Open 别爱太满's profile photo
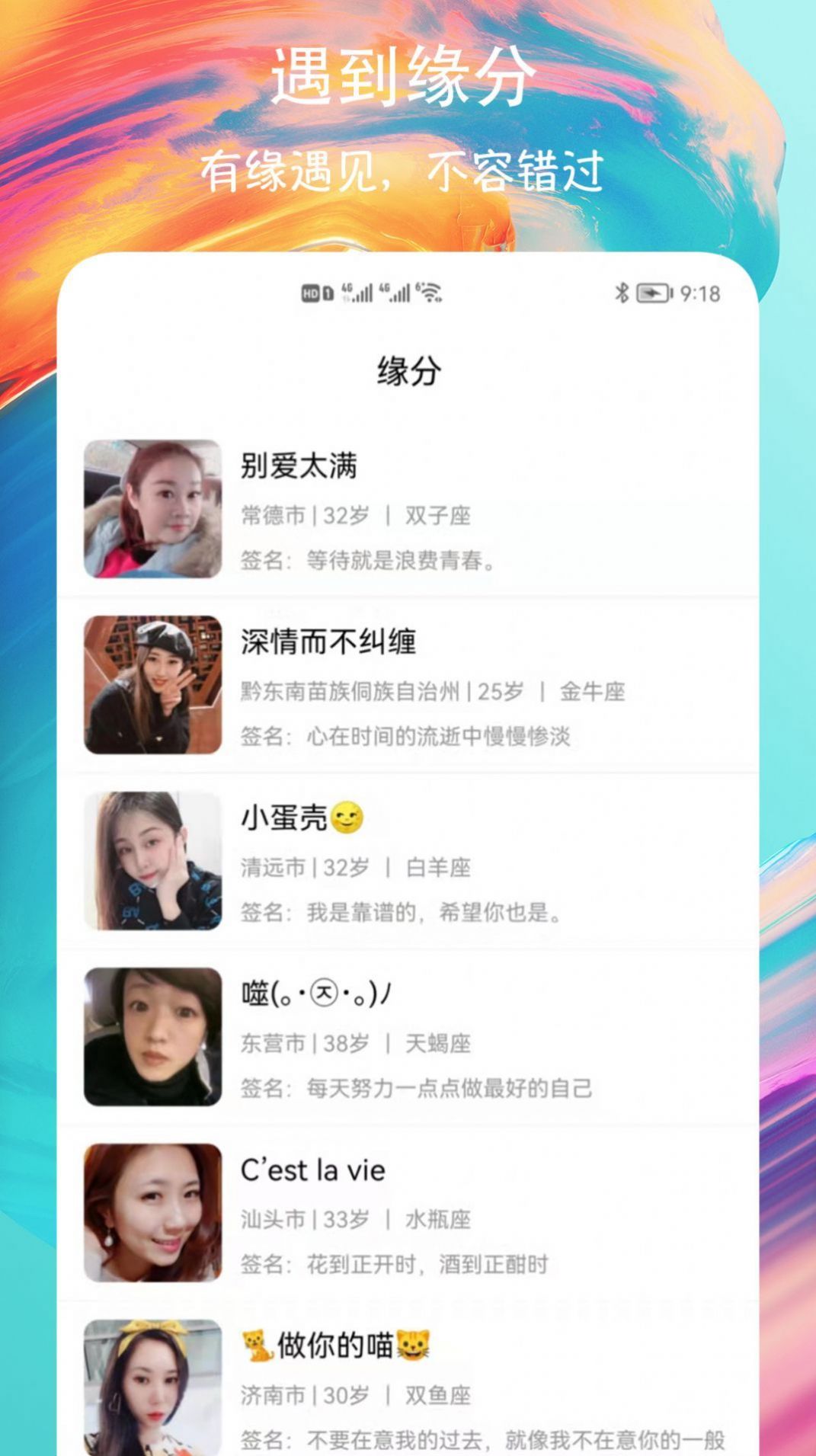Image resolution: width=816 pixels, height=1456 pixels. 152,510
